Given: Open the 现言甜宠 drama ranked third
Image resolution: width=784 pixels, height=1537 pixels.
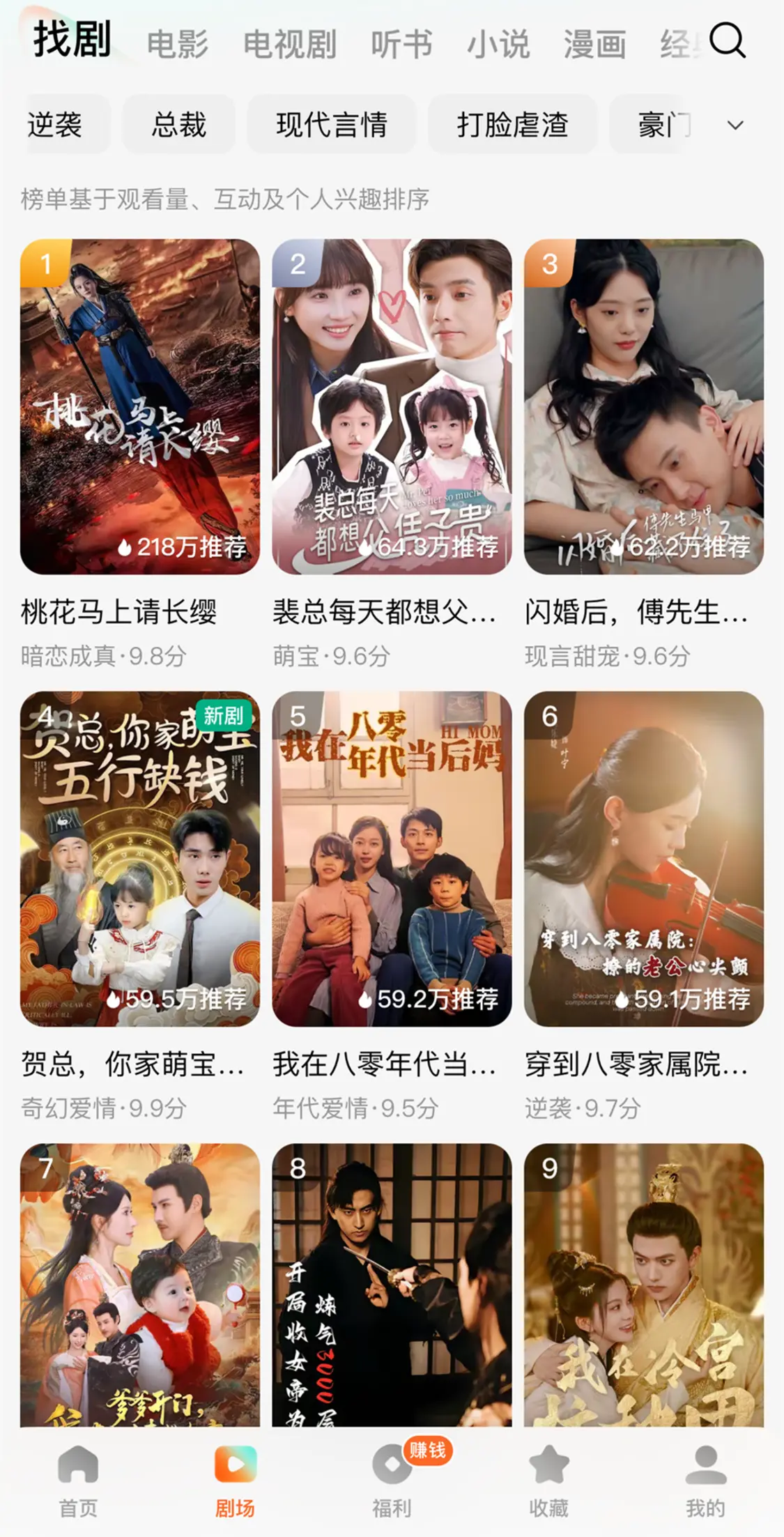Looking at the screenshot, I should (643, 406).
